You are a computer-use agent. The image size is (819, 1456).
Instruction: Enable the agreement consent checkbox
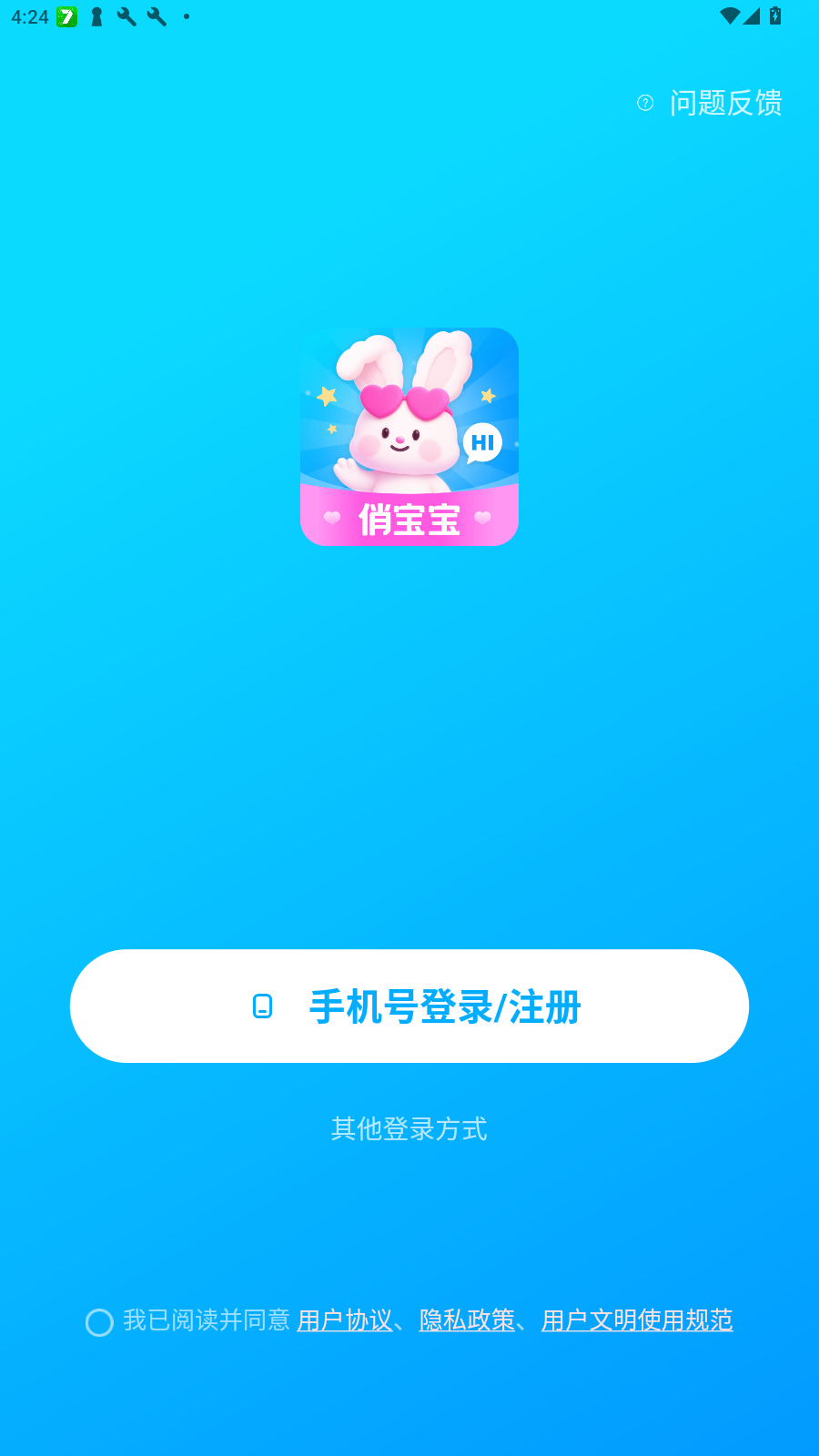click(98, 1322)
